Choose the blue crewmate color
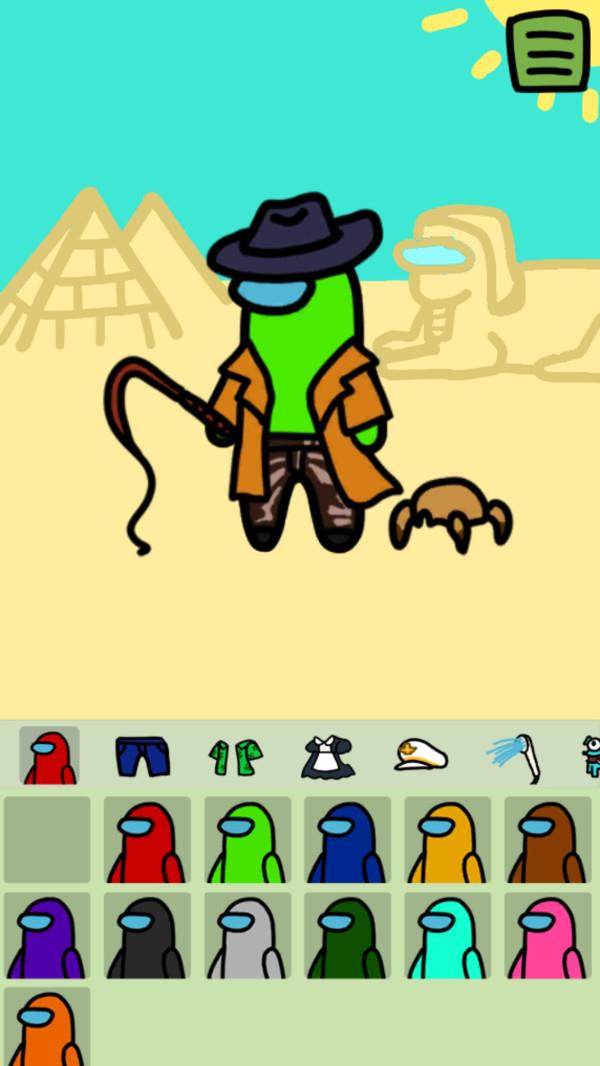 347,840
